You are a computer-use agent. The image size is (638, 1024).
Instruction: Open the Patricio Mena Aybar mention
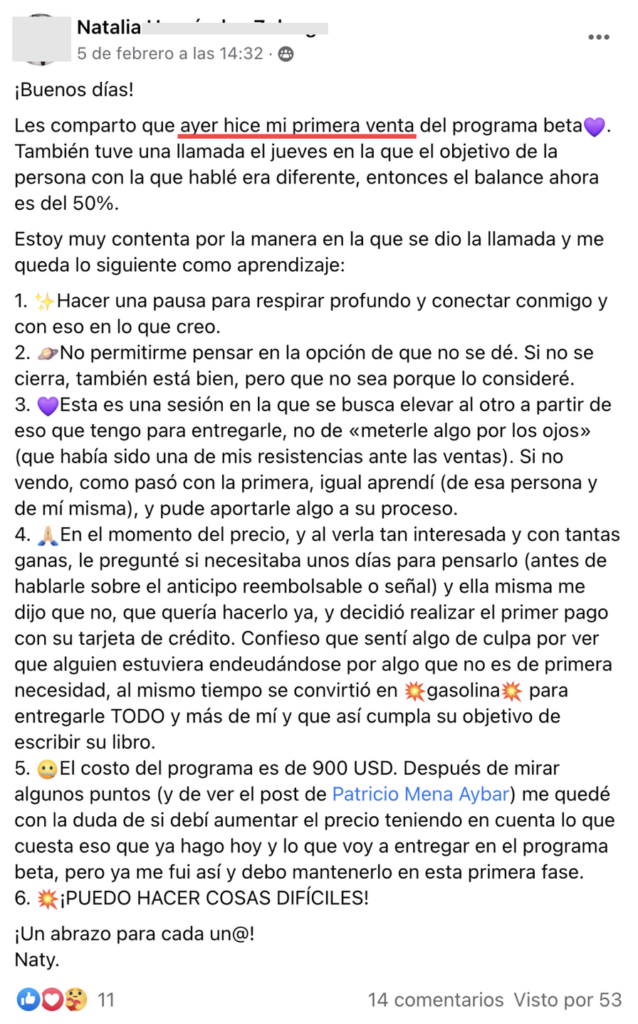coord(421,793)
